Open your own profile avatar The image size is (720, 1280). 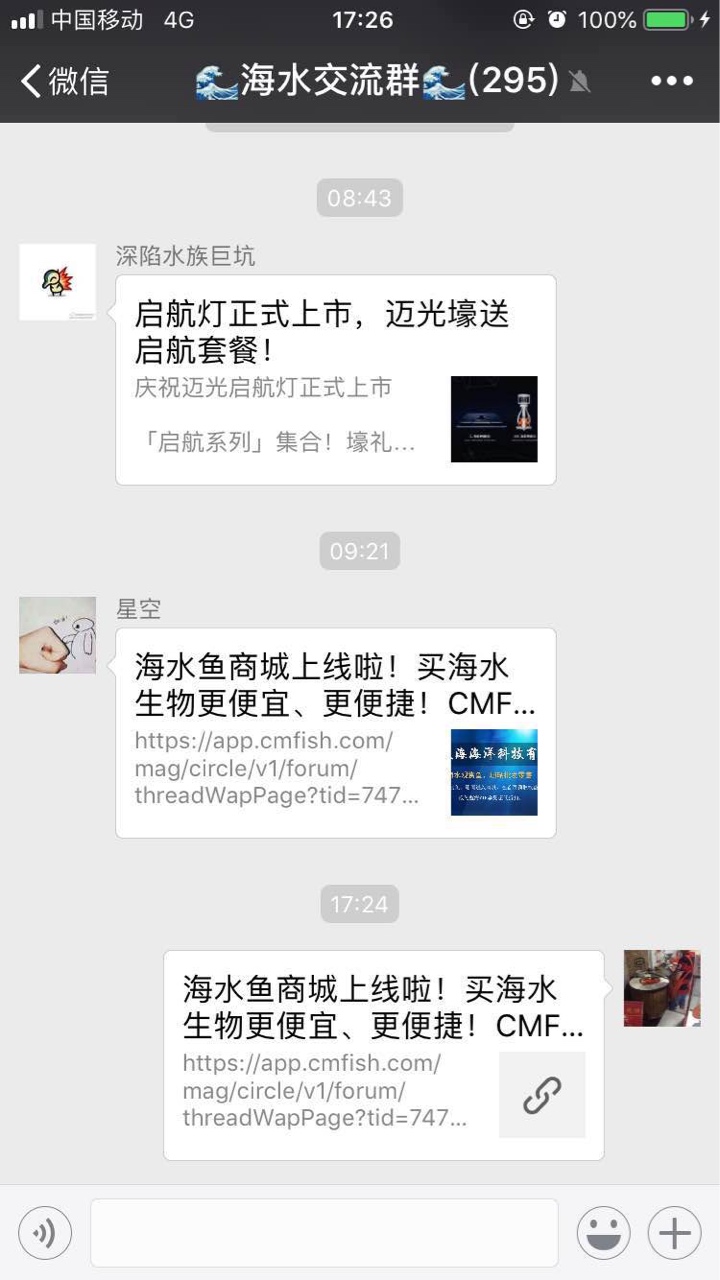[x=662, y=988]
